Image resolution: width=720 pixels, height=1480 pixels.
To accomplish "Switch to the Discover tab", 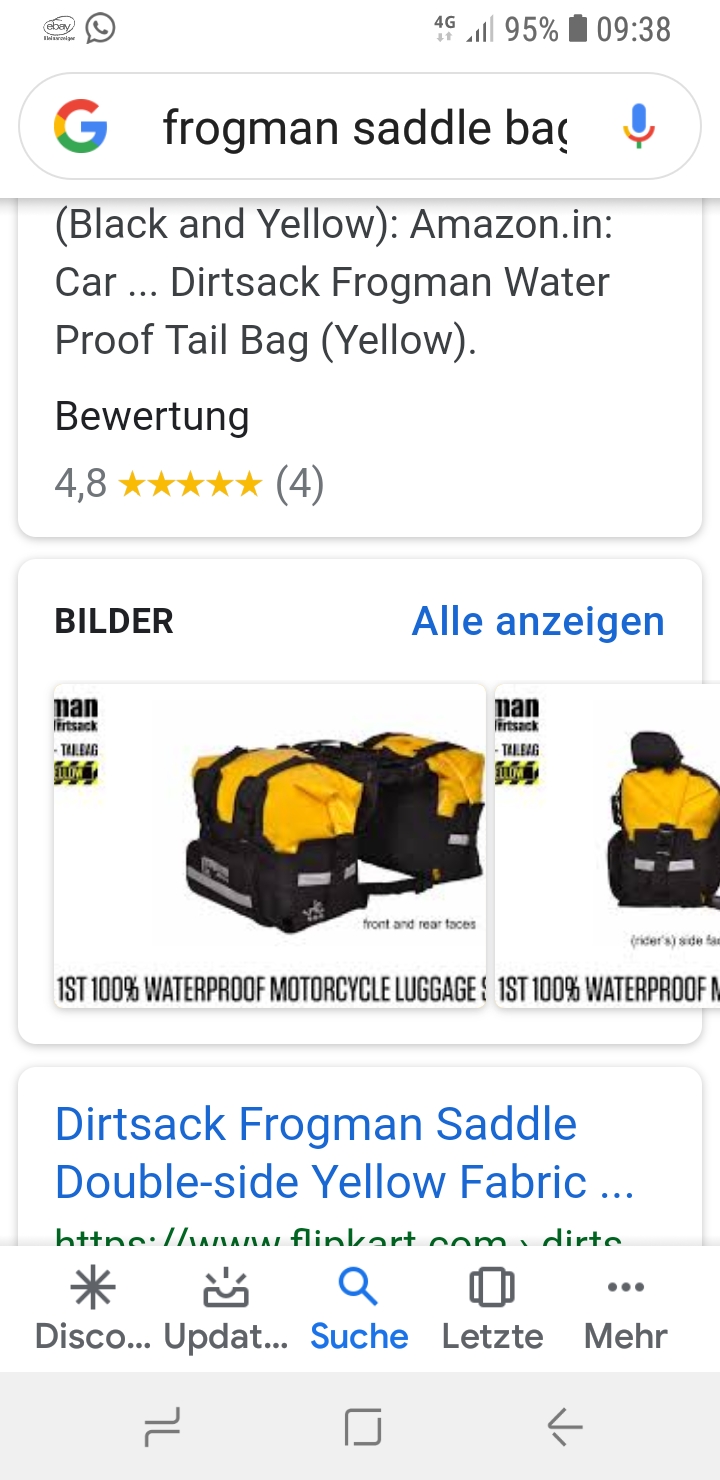I will click(x=92, y=1309).
